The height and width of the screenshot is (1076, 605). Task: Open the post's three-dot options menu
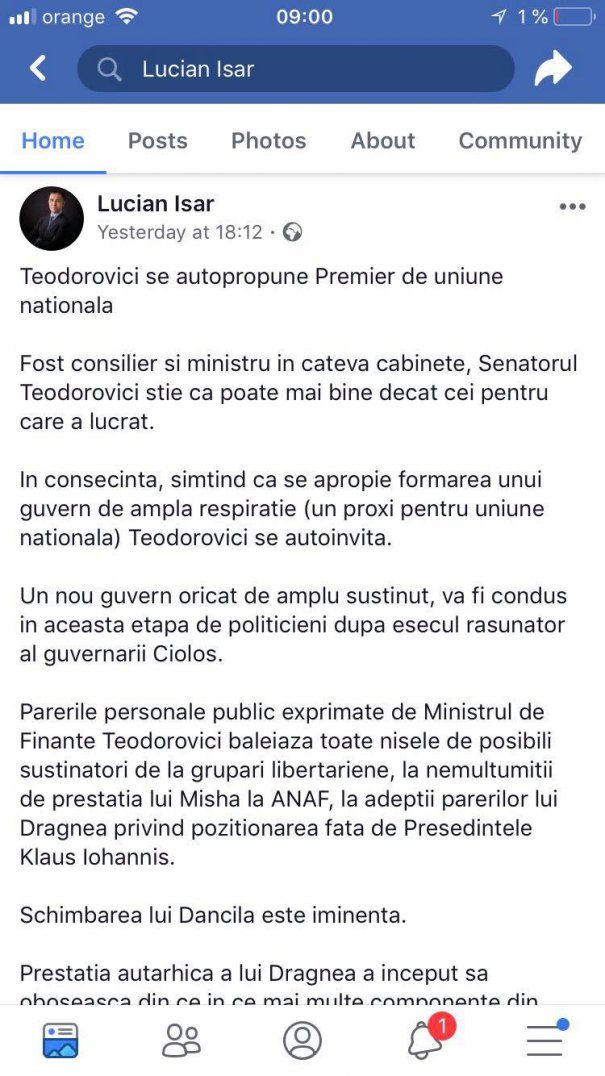pyautogui.click(x=572, y=207)
